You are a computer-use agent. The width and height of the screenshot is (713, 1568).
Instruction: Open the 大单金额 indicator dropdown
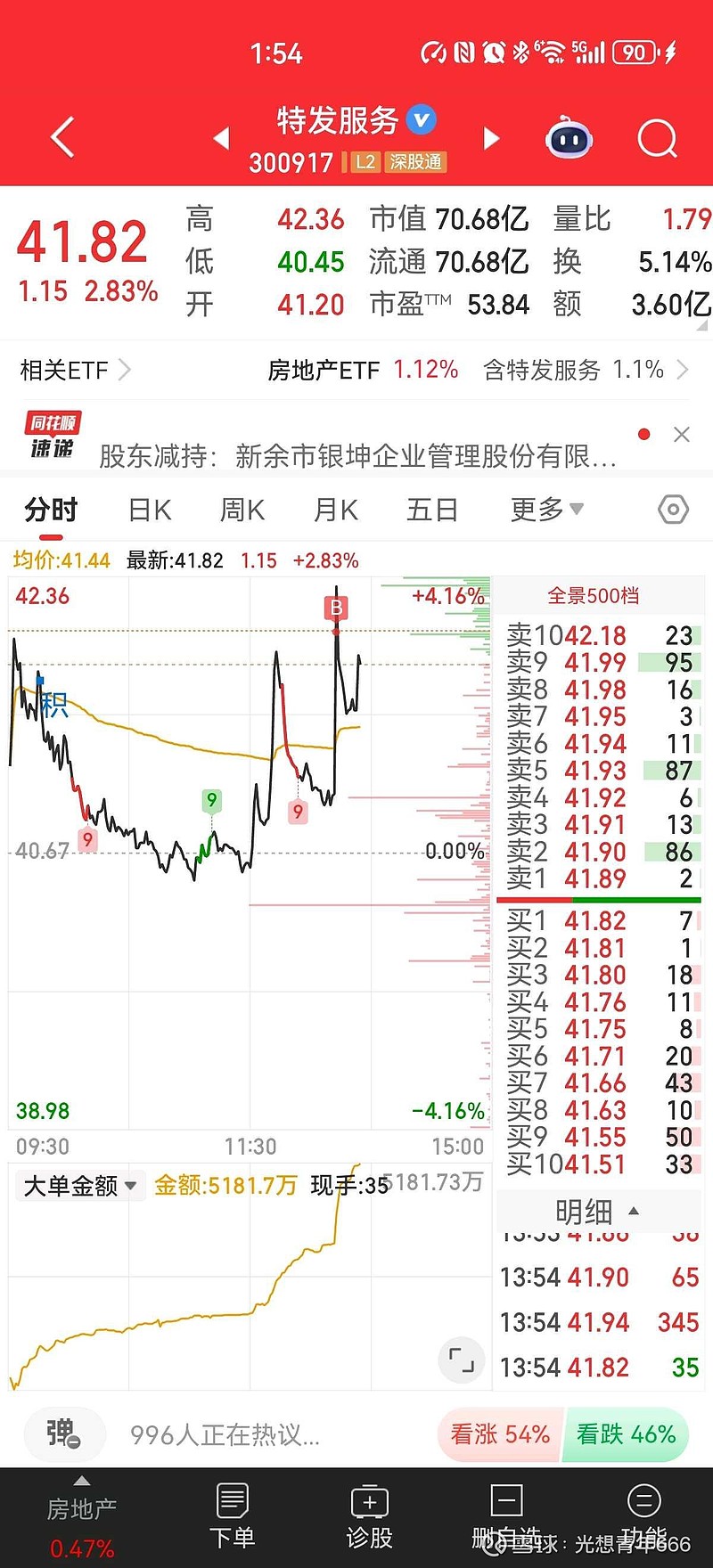(80, 1186)
